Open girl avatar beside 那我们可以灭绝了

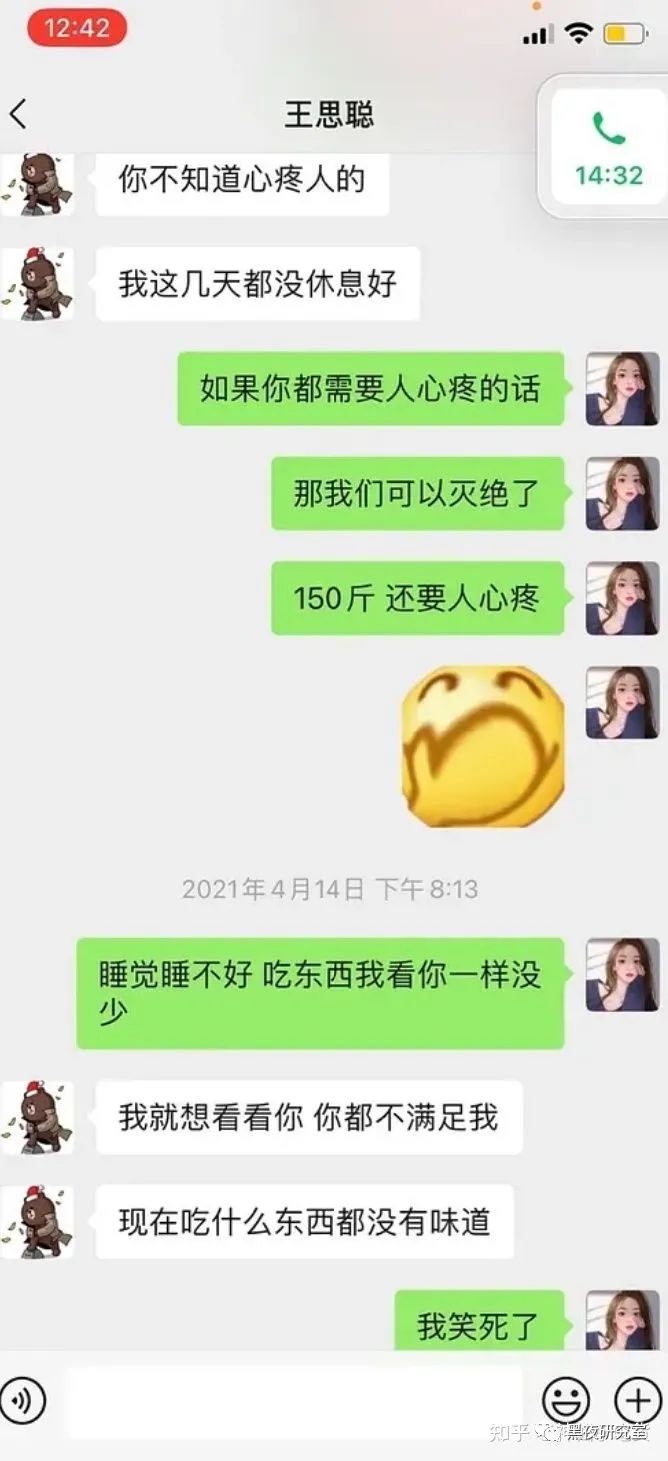[x=622, y=493]
